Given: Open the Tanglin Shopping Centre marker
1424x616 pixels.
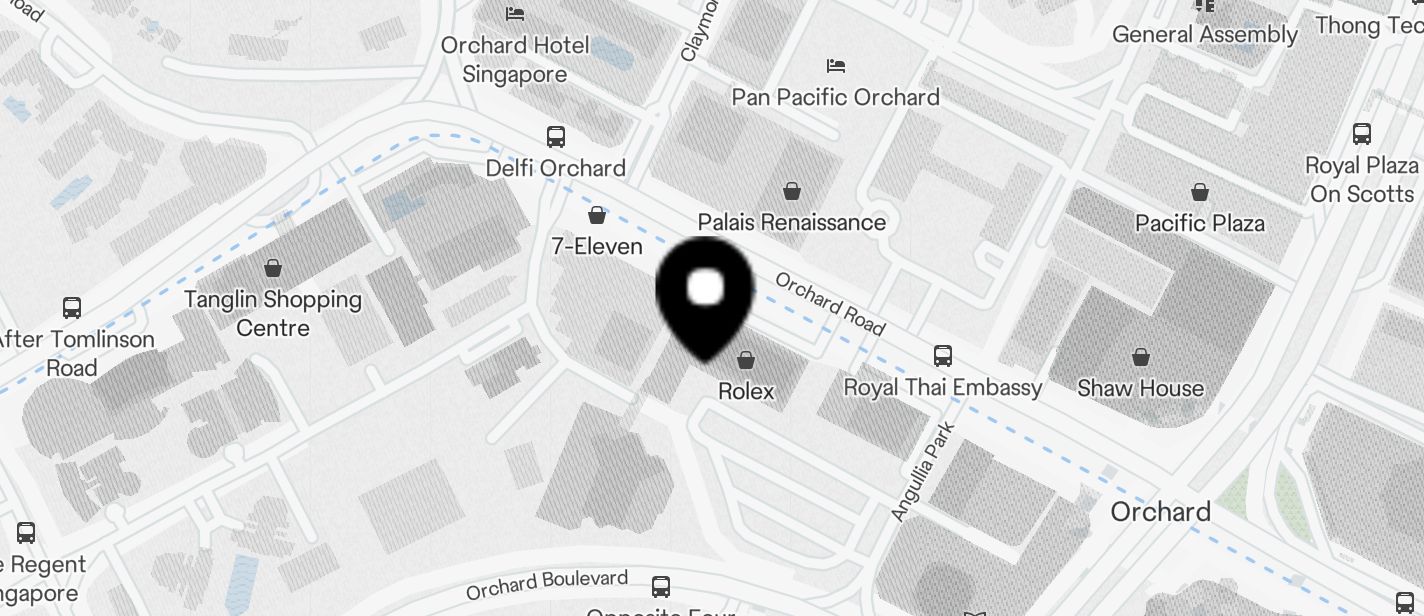Looking at the screenshot, I should 273,268.
